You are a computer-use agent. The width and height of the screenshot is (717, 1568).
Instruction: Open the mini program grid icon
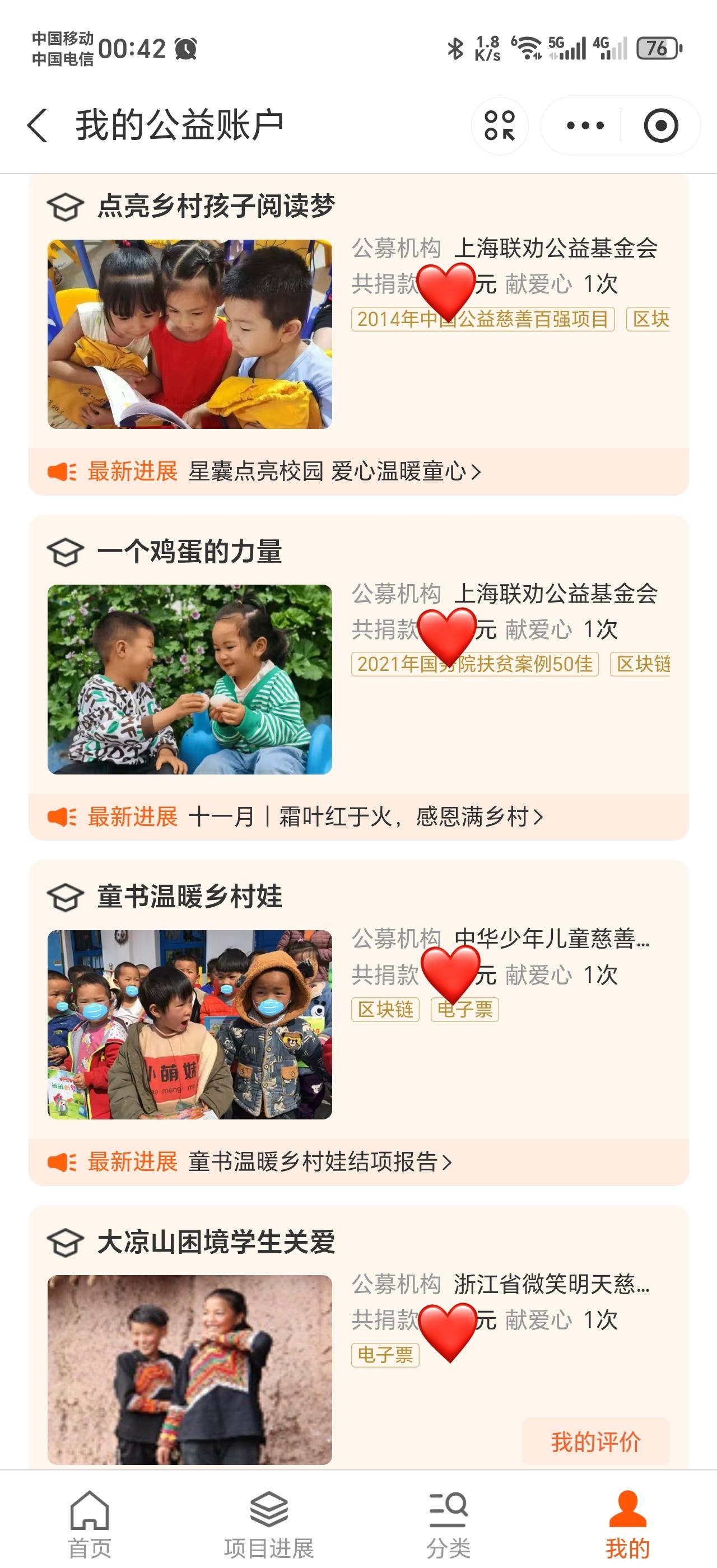(x=499, y=126)
